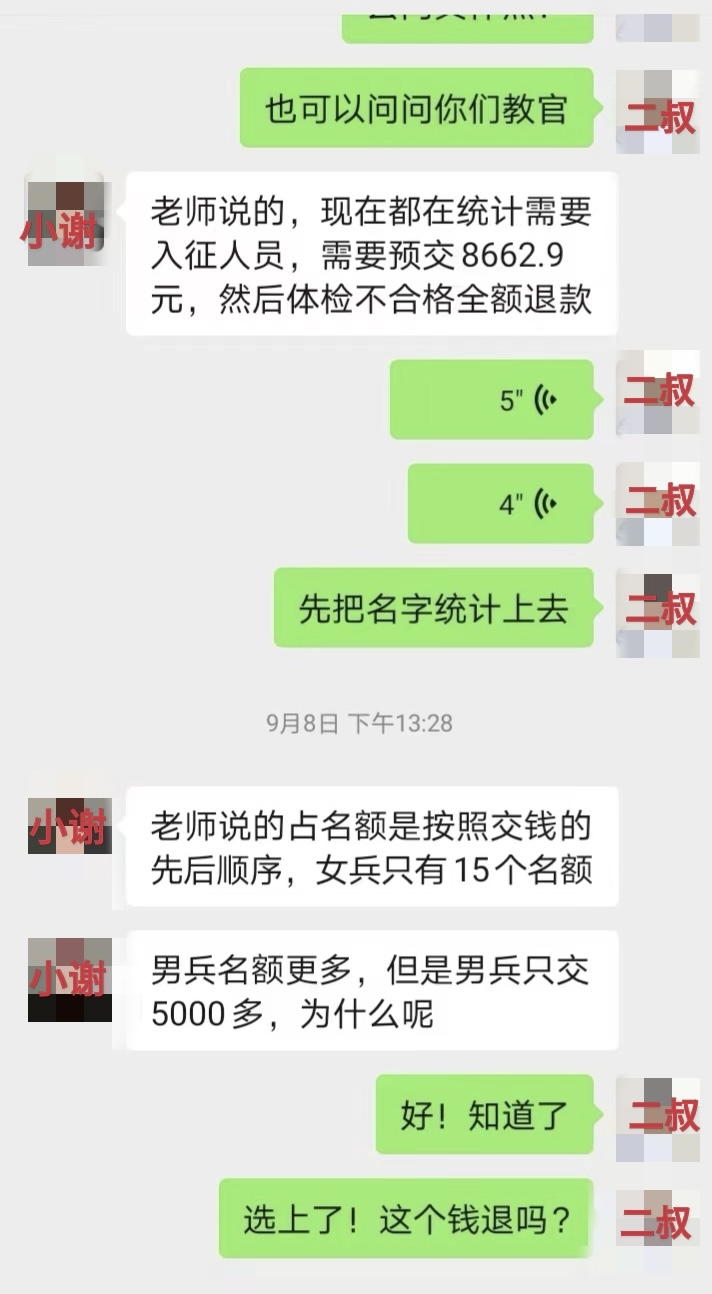The width and height of the screenshot is (712, 1294).
Task: Play the 4-second voice message
Action: point(501,503)
